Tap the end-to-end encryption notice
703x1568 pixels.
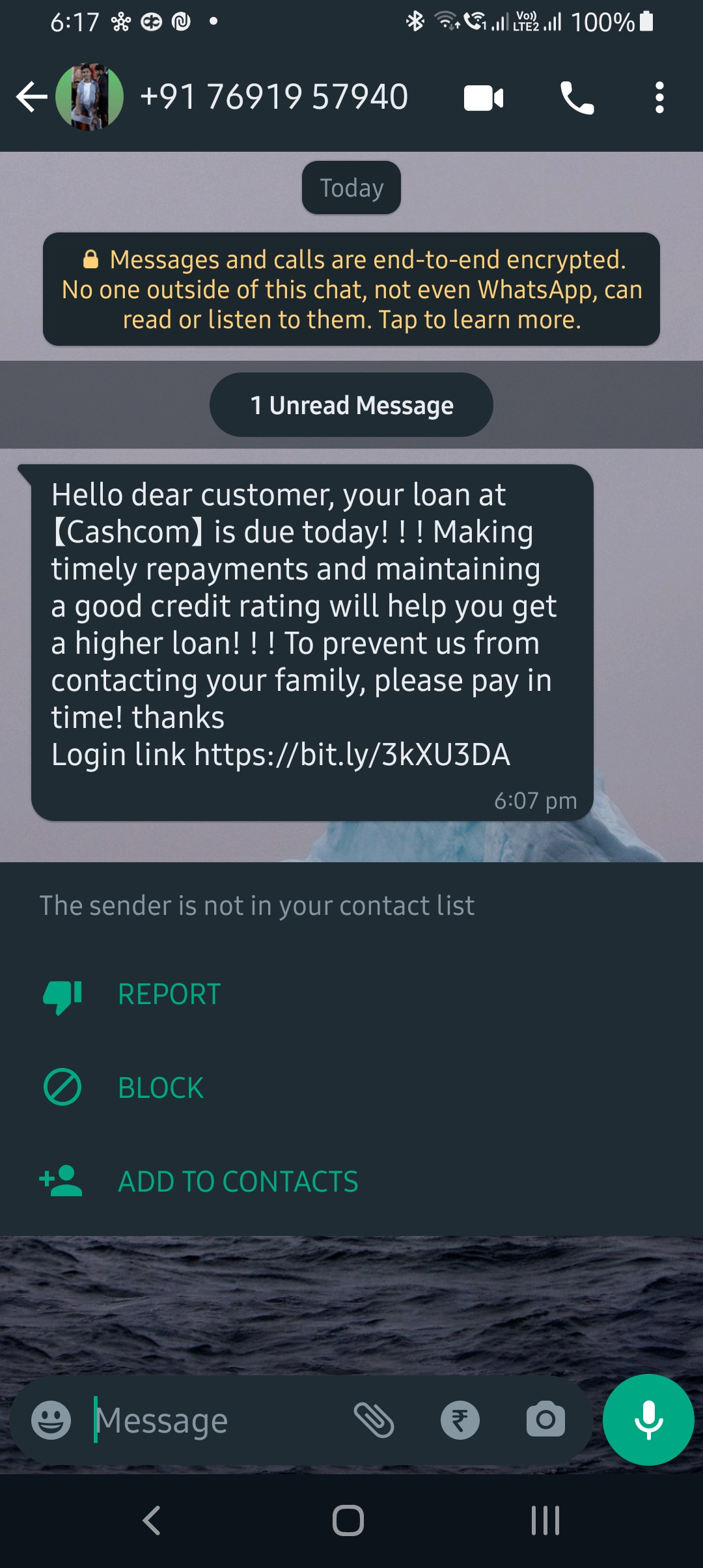(x=351, y=289)
